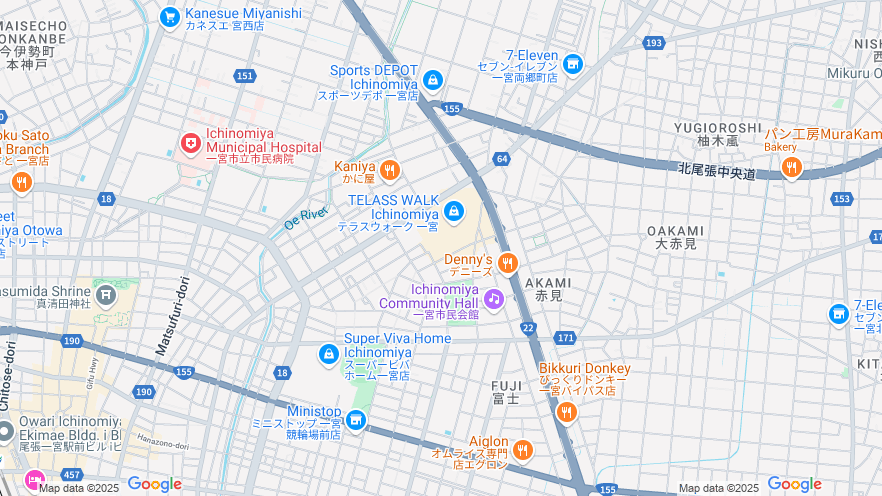Select the Ministop convenience store pin
The height and width of the screenshot is (496, 882).
(357, 417)
